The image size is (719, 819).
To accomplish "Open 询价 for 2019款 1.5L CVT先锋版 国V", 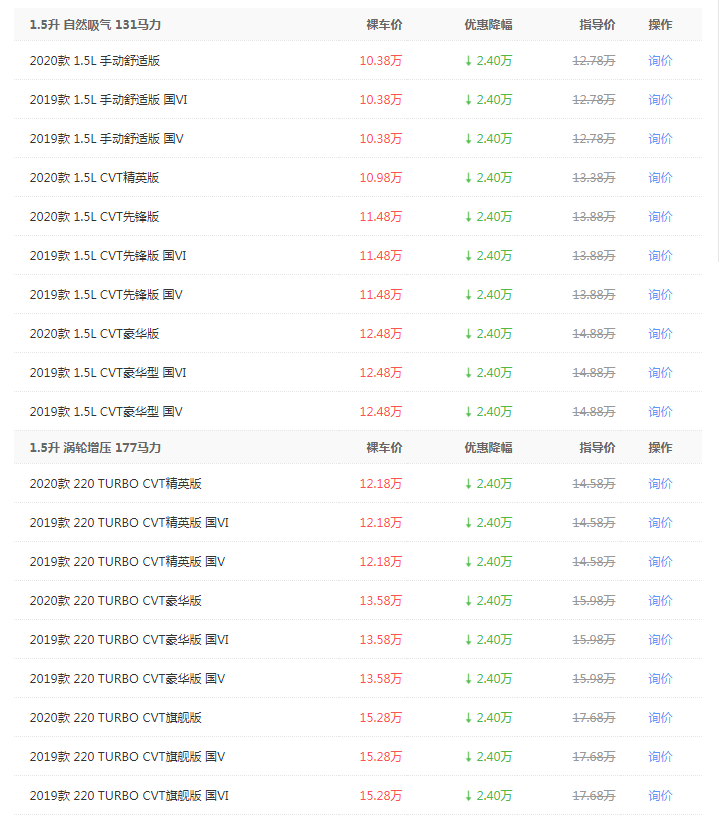I will pos(660,294).
